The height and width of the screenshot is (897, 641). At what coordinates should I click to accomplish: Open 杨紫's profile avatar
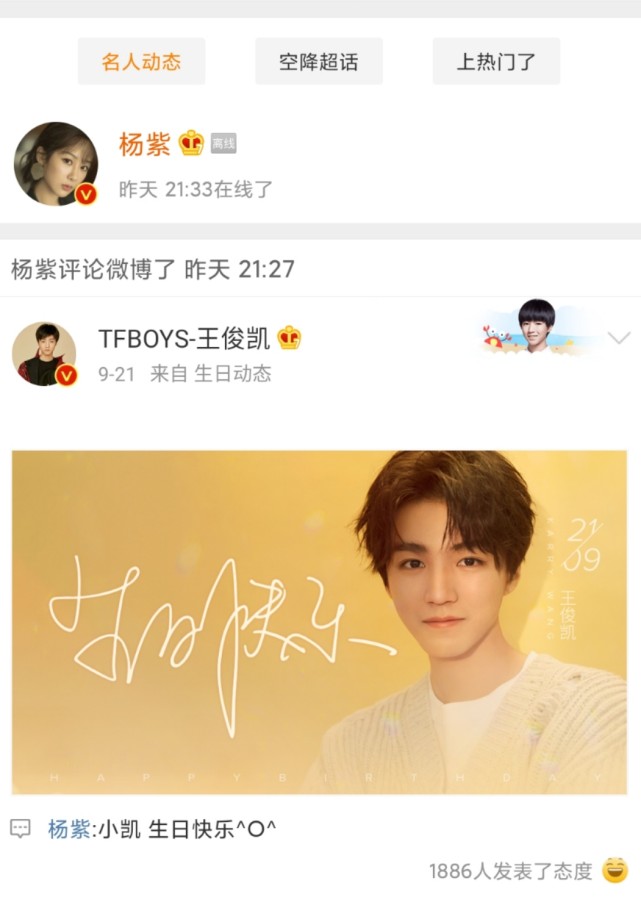pyautogui.click(x=56, y=164)
